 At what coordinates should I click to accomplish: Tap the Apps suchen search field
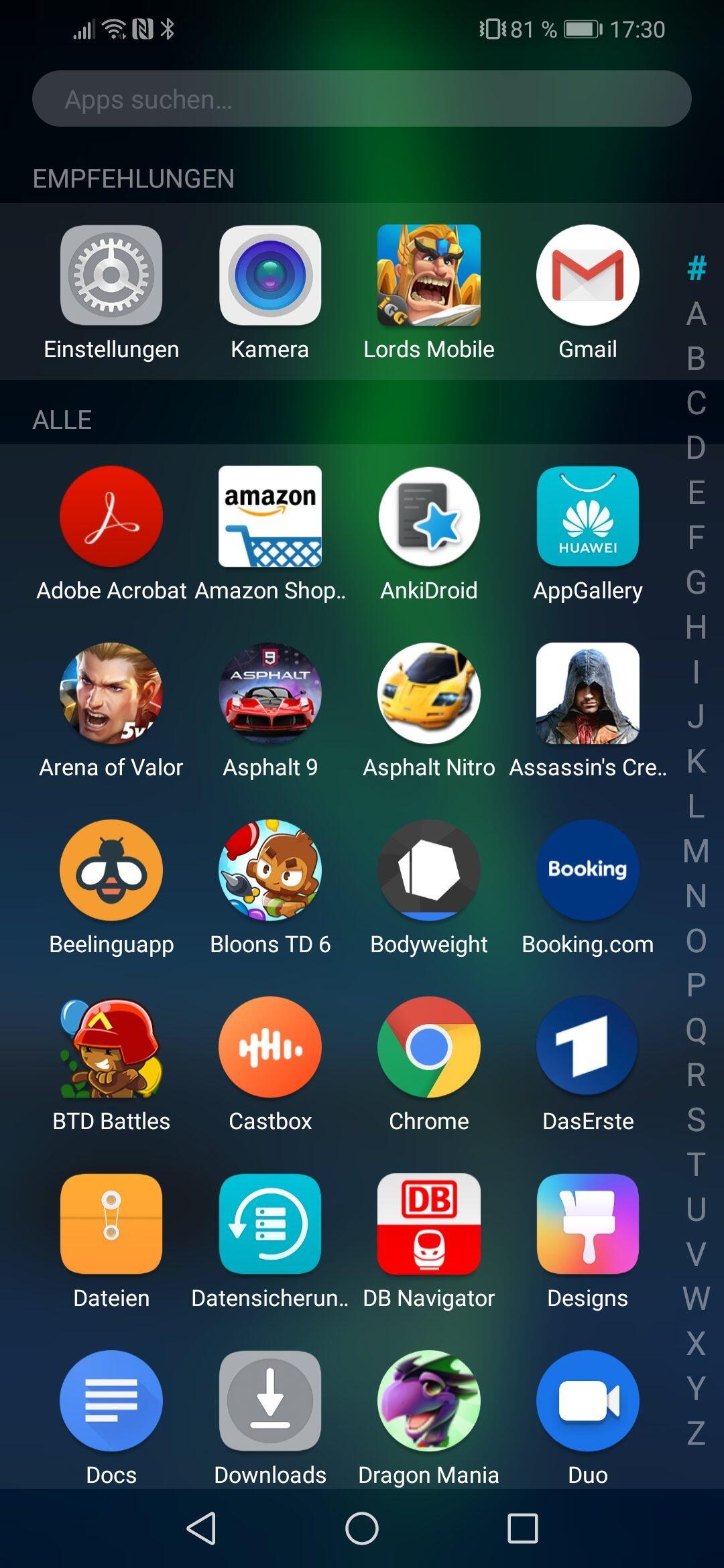pos(362,99)
